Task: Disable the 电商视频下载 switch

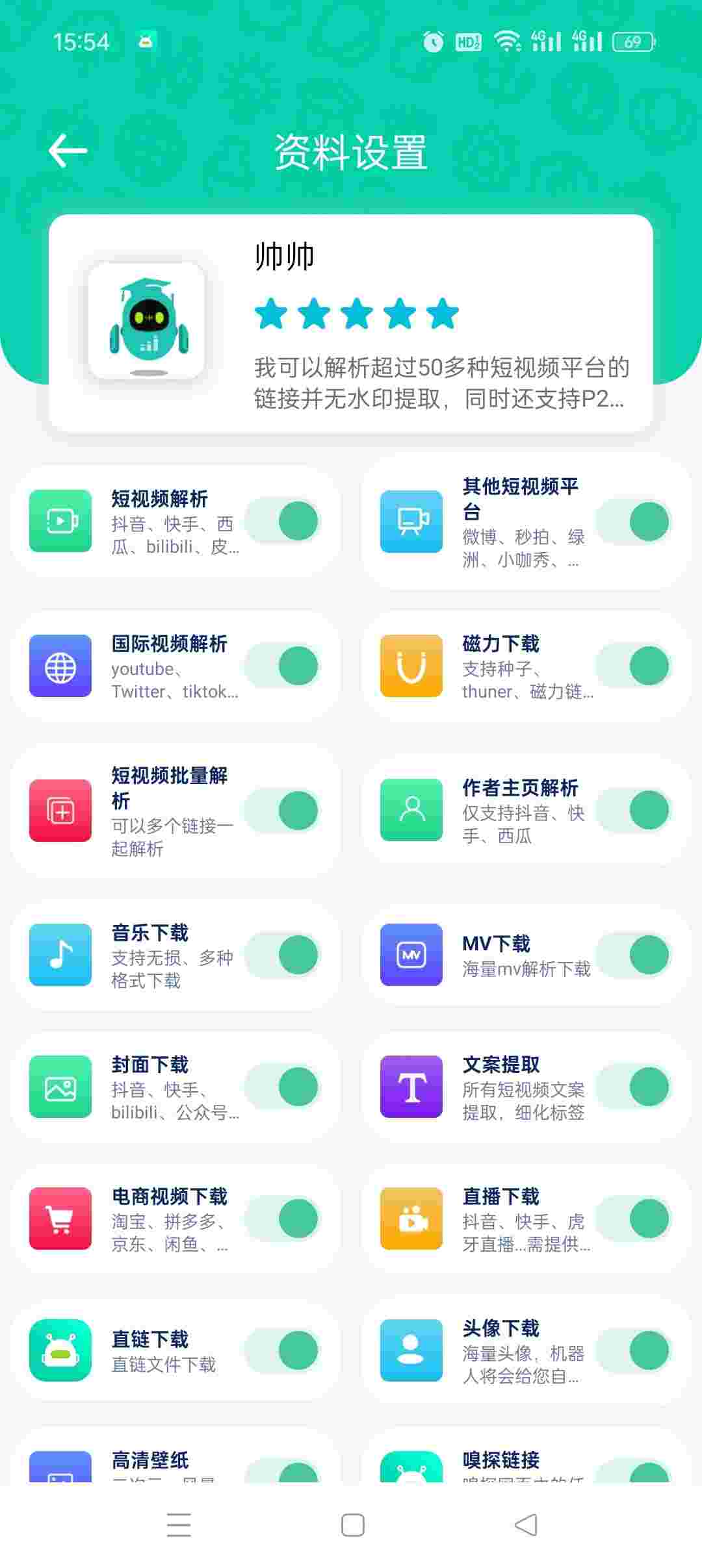Action: pos(283,1219)
